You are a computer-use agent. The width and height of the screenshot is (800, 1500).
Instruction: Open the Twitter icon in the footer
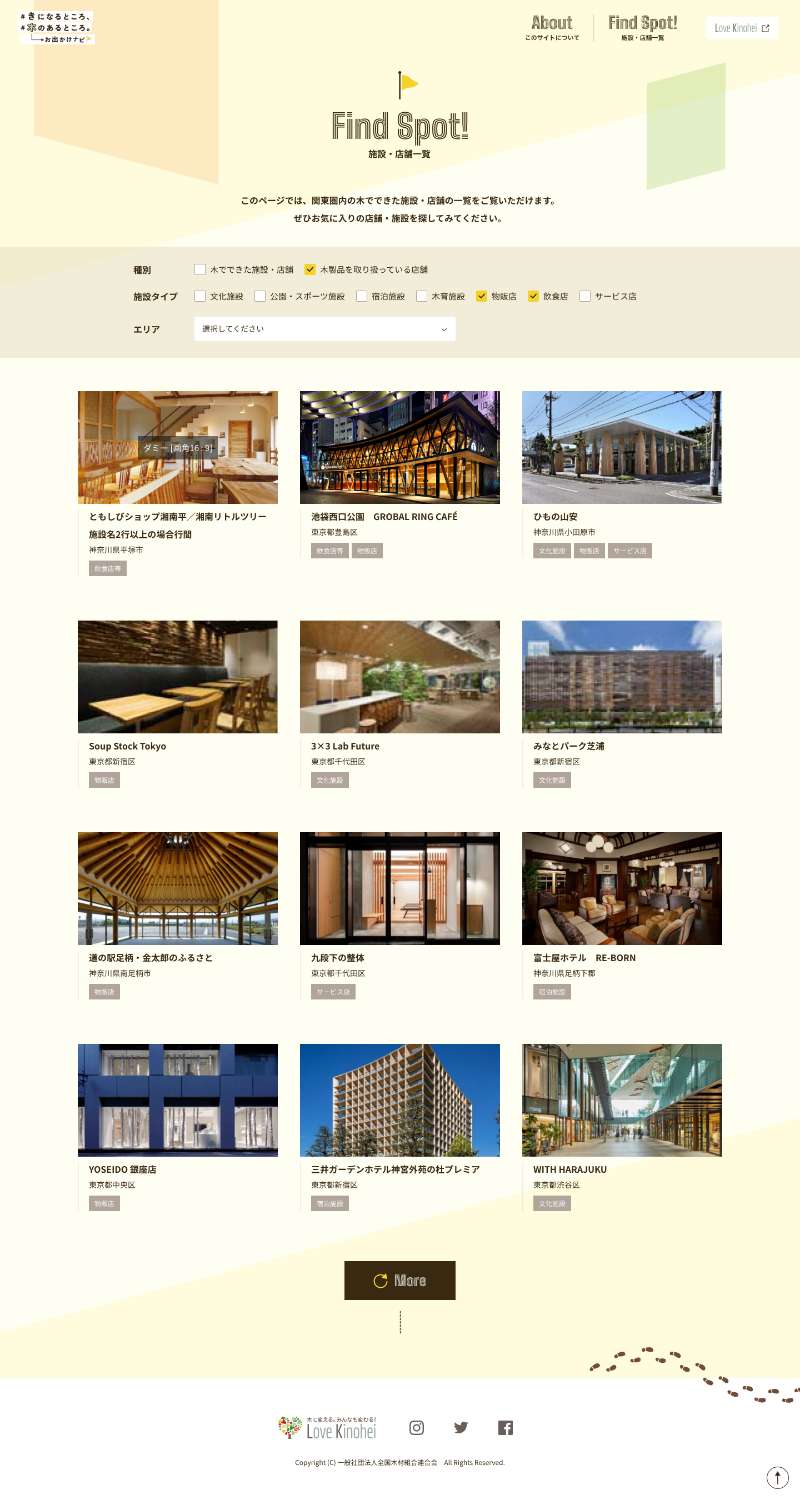(461, 1428)
